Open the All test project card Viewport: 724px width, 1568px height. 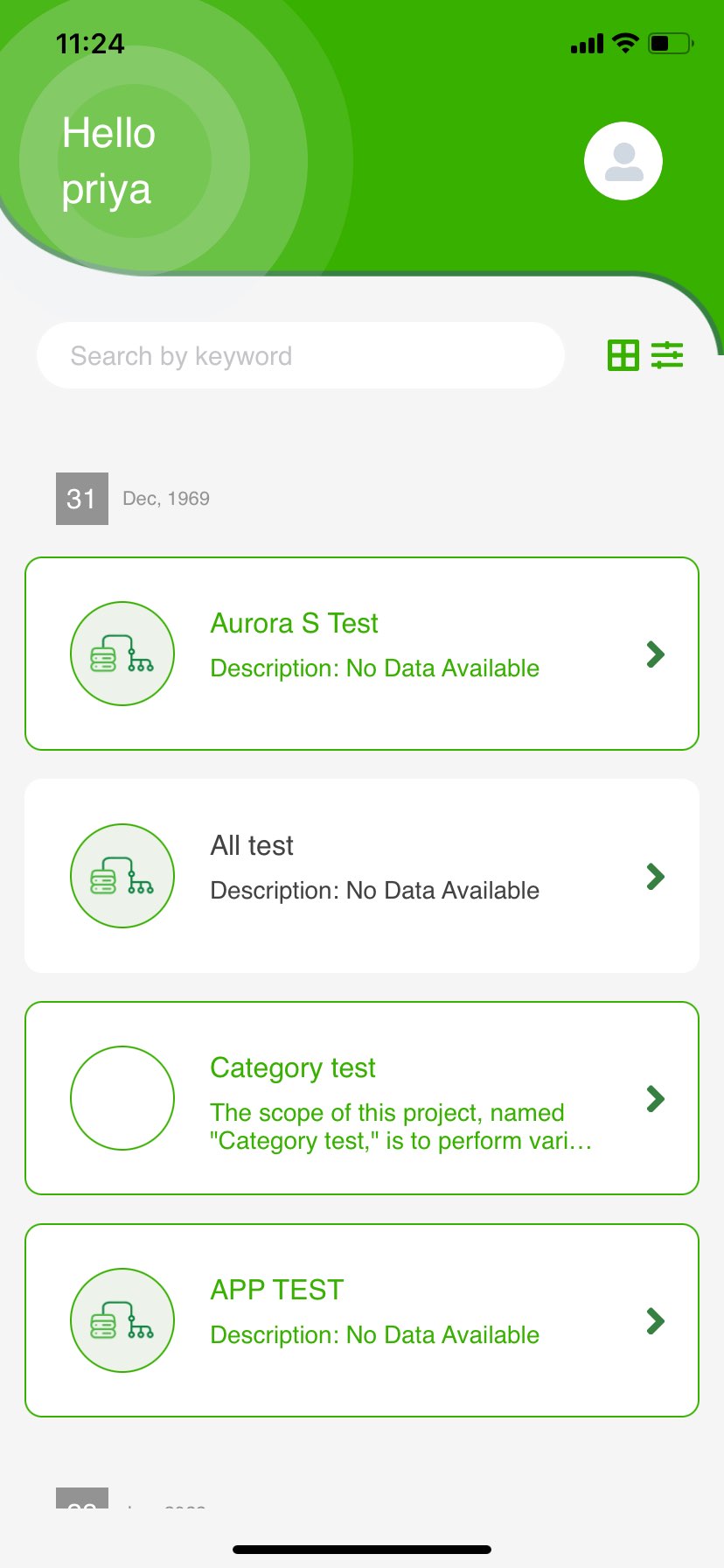[x=362, y=876]
